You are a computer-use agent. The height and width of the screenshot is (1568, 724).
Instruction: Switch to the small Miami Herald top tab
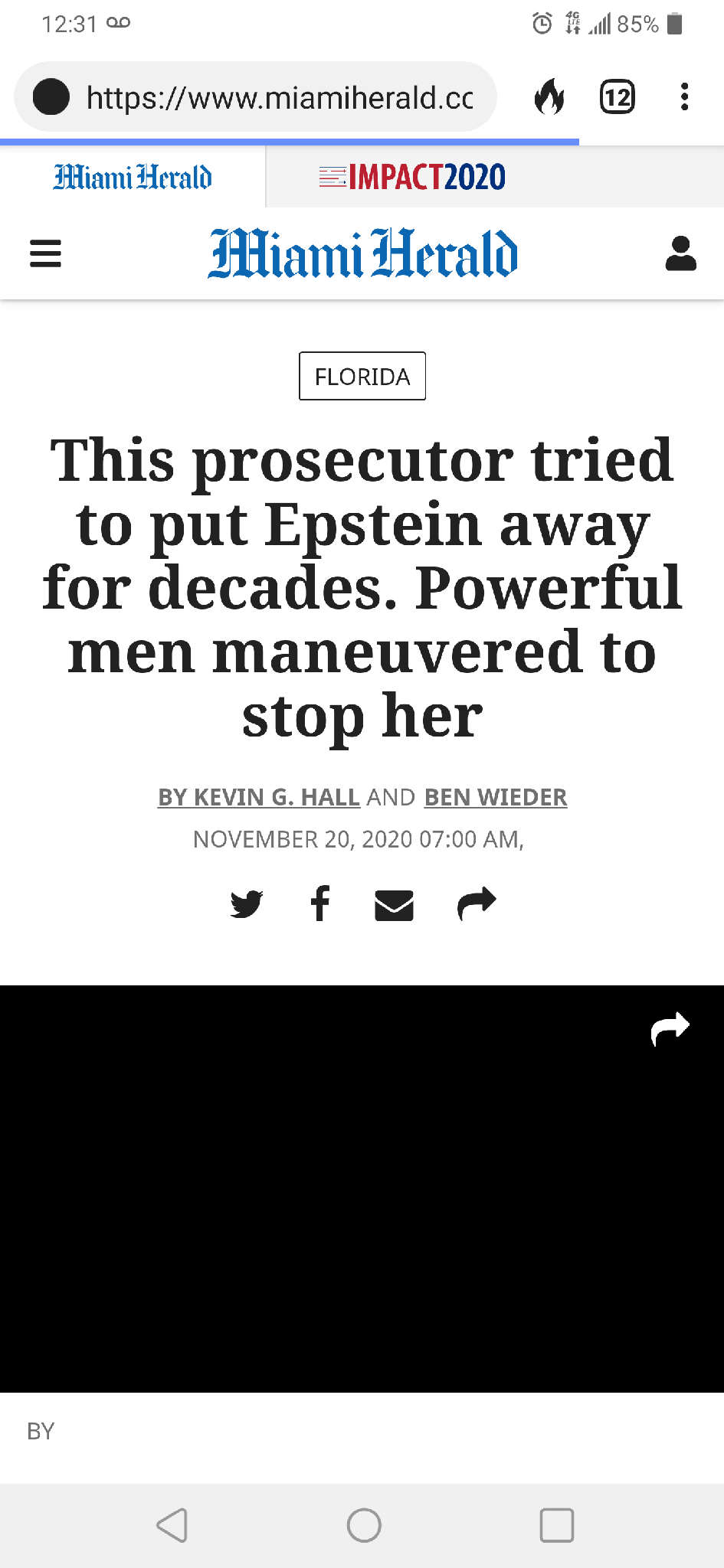[x=133, y=177]
